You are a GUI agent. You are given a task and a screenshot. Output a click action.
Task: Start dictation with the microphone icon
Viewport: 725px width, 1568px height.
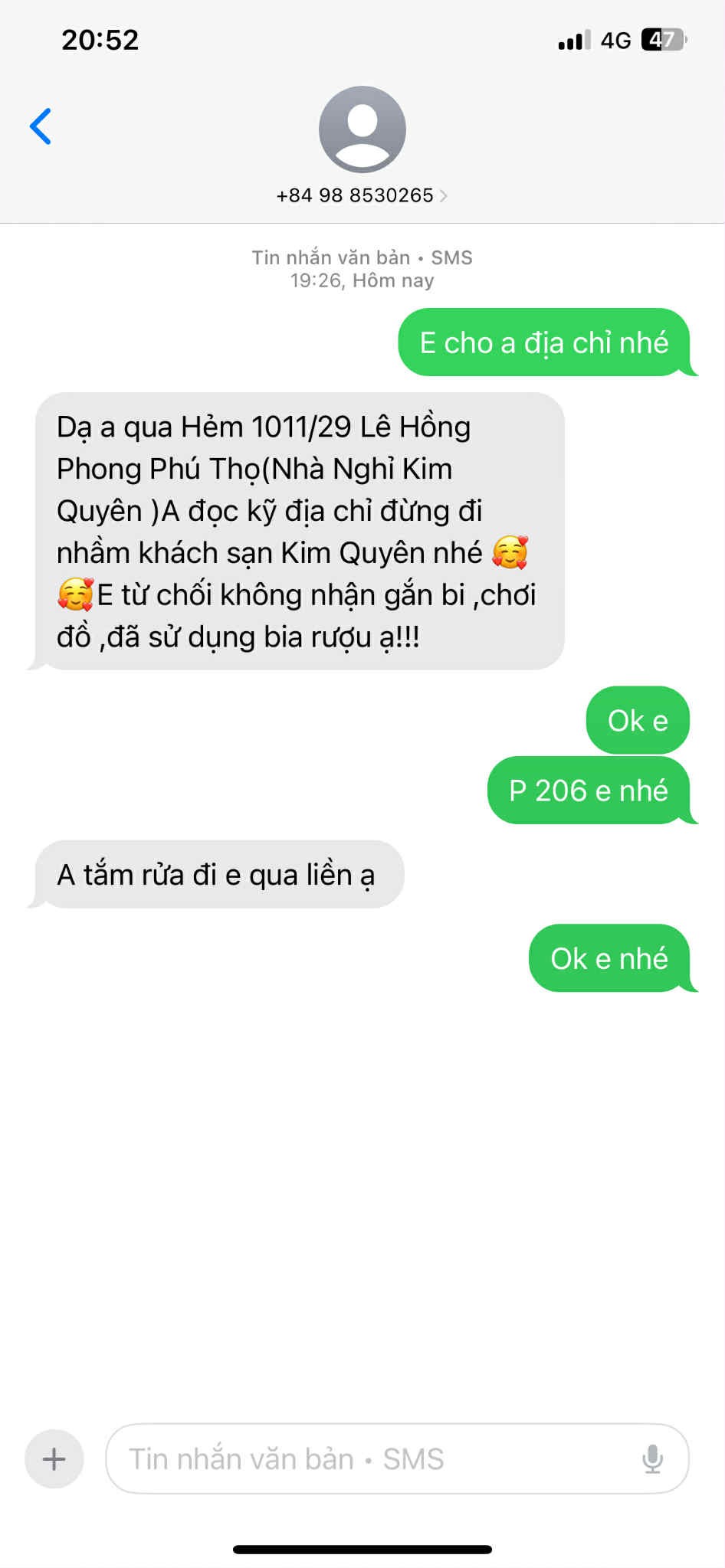tap(652, 1459)
